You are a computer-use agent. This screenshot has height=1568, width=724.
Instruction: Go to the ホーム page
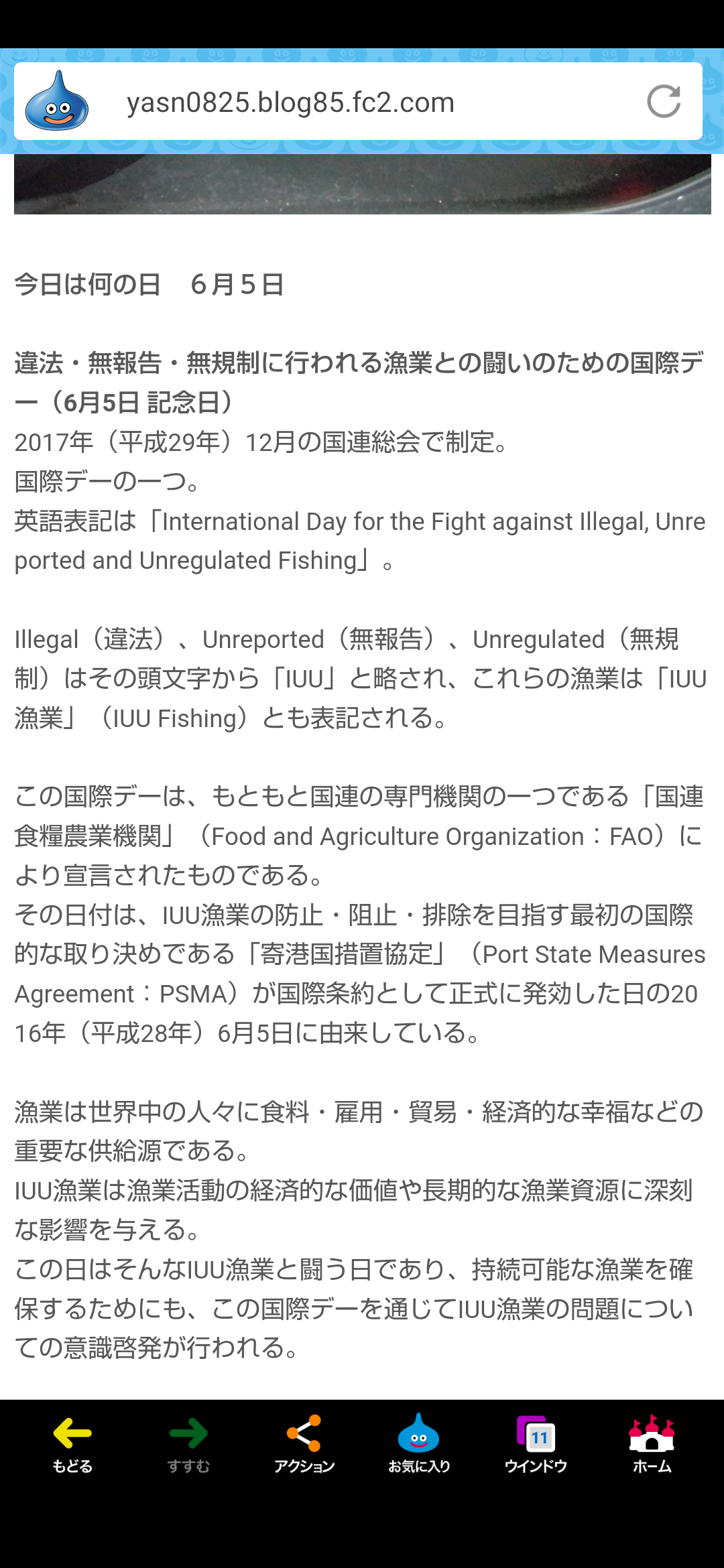pyautogui.click(x=652, y=1444)
